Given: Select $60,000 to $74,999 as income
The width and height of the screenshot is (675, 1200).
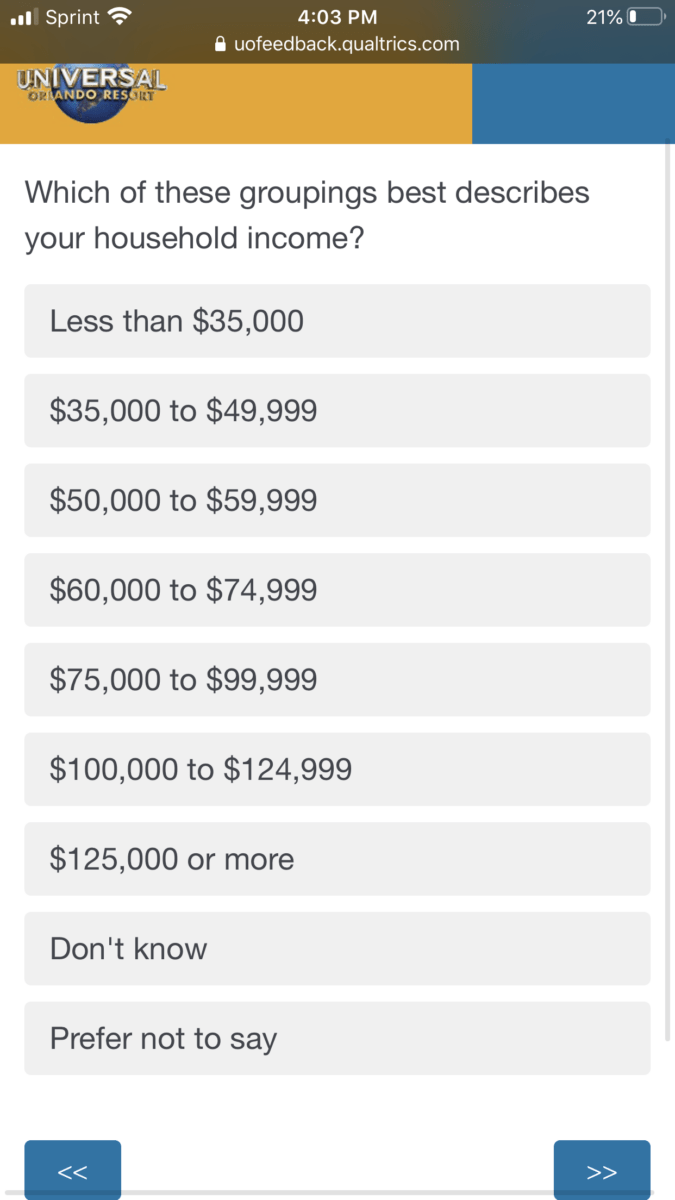Looking at the screenshot, I should (337, 590).
